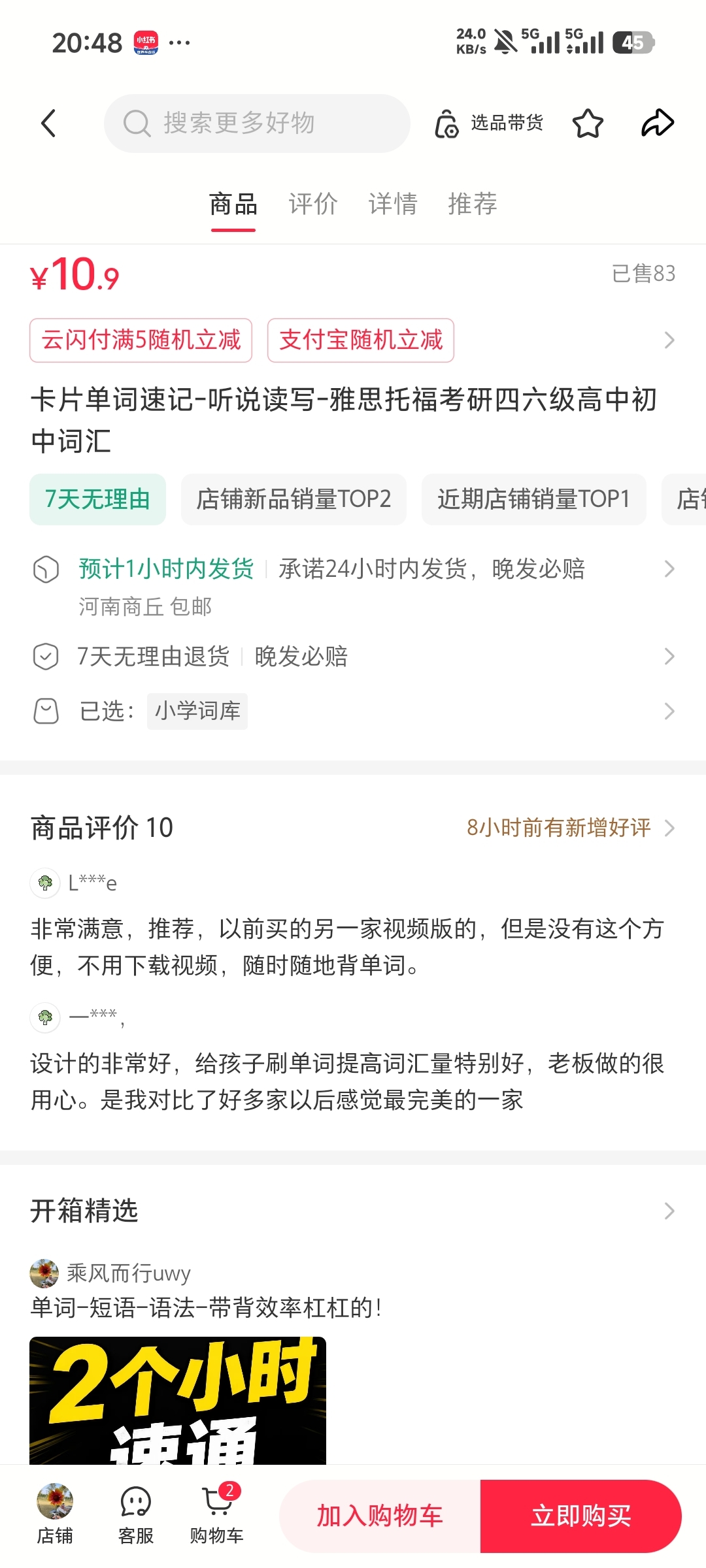Contact 客服
Screen dimensions: 706x1568
coord(136,1514)
